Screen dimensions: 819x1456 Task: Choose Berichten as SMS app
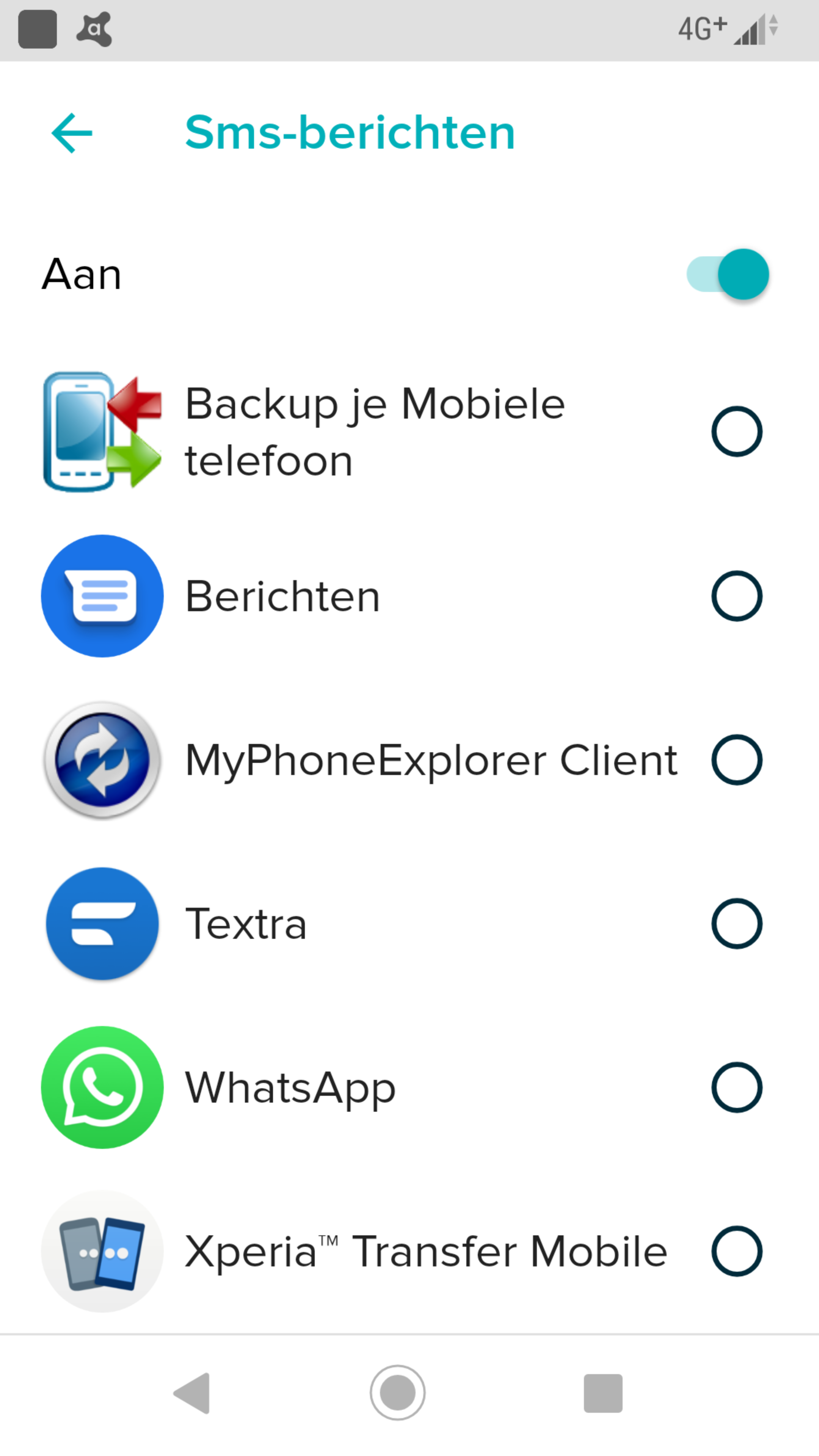(736, 596)
